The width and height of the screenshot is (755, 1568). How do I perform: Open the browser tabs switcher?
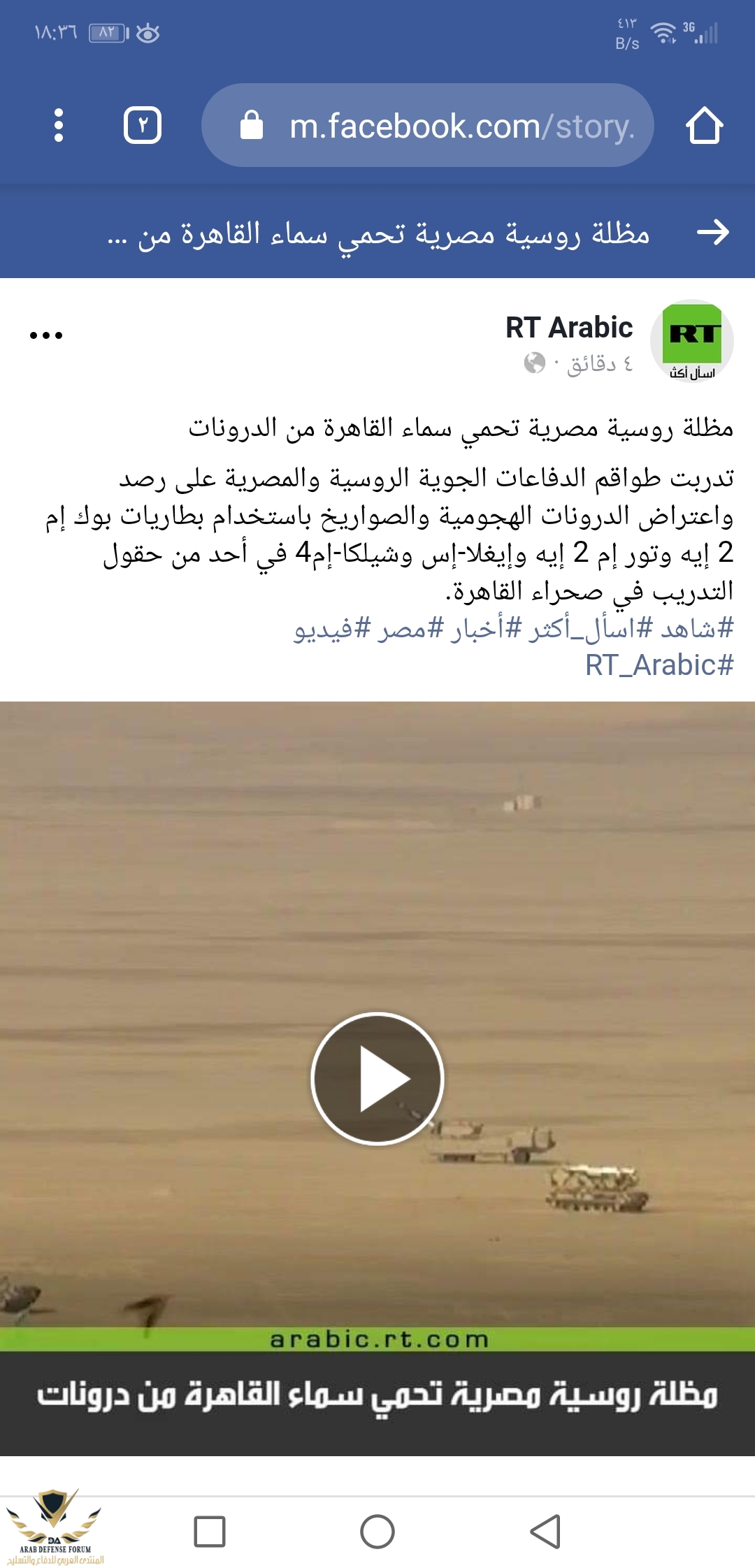pyautogui.click(x=143, y=126)
